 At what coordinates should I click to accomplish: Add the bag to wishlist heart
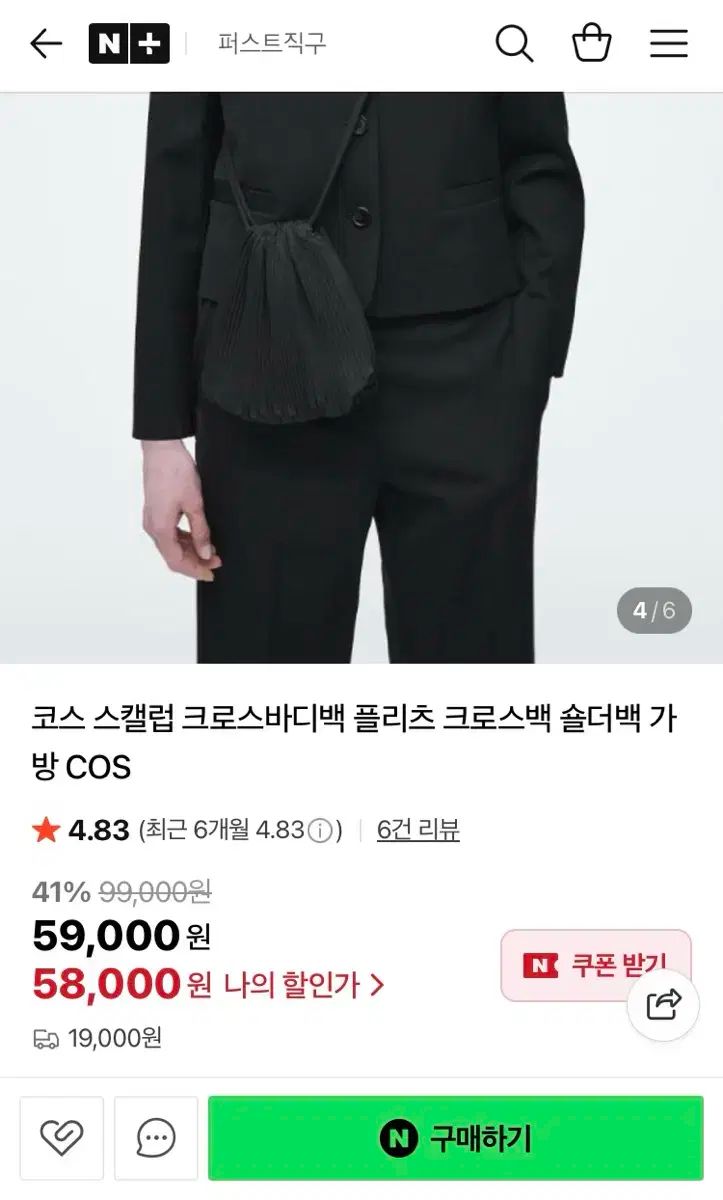pos(62,1138)
